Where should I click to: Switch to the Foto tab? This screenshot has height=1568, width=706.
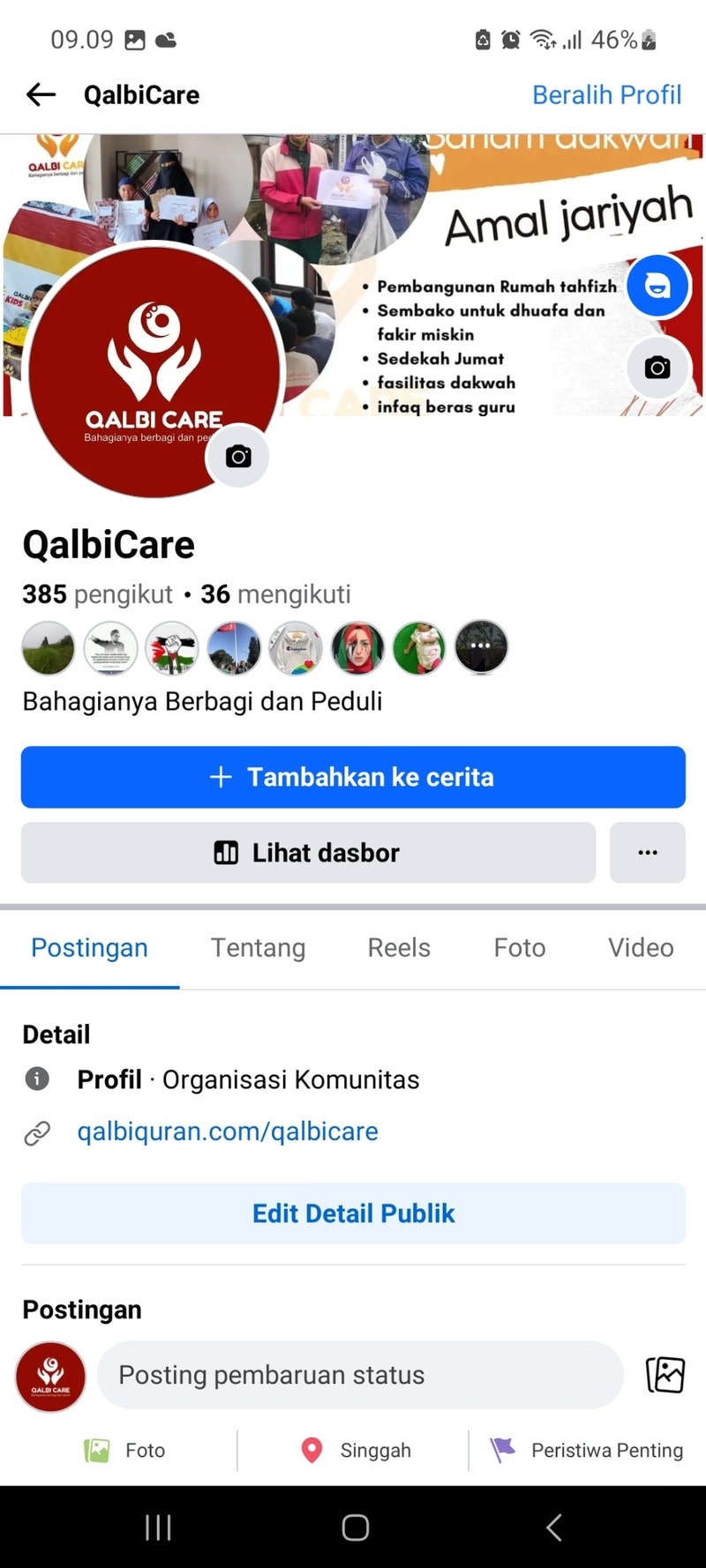[x=519, y=948]
